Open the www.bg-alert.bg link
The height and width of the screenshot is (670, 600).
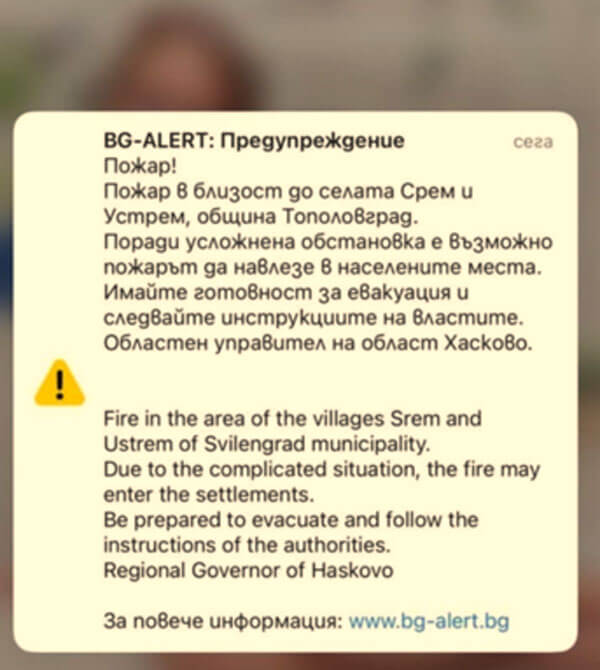428,622
